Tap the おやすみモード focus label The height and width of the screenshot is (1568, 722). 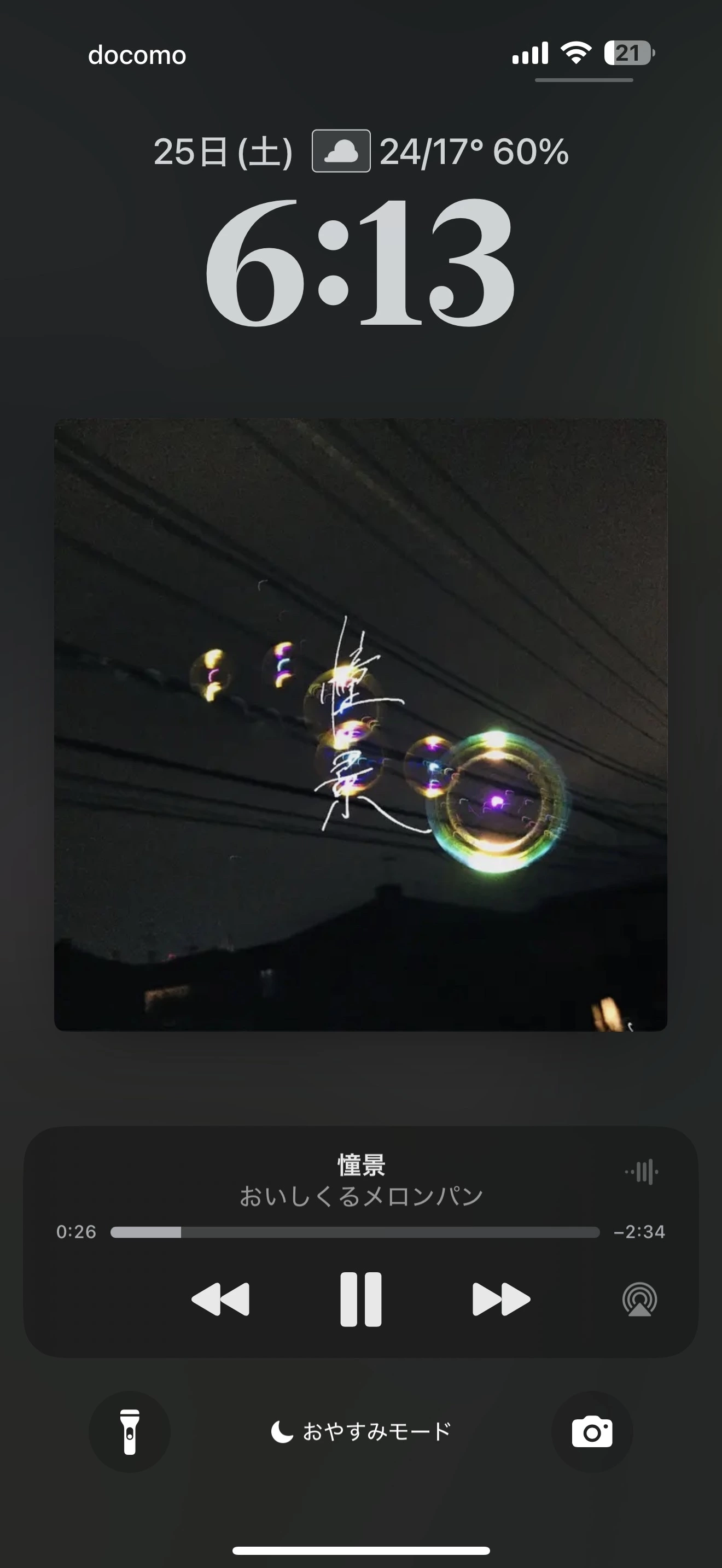361,1431
